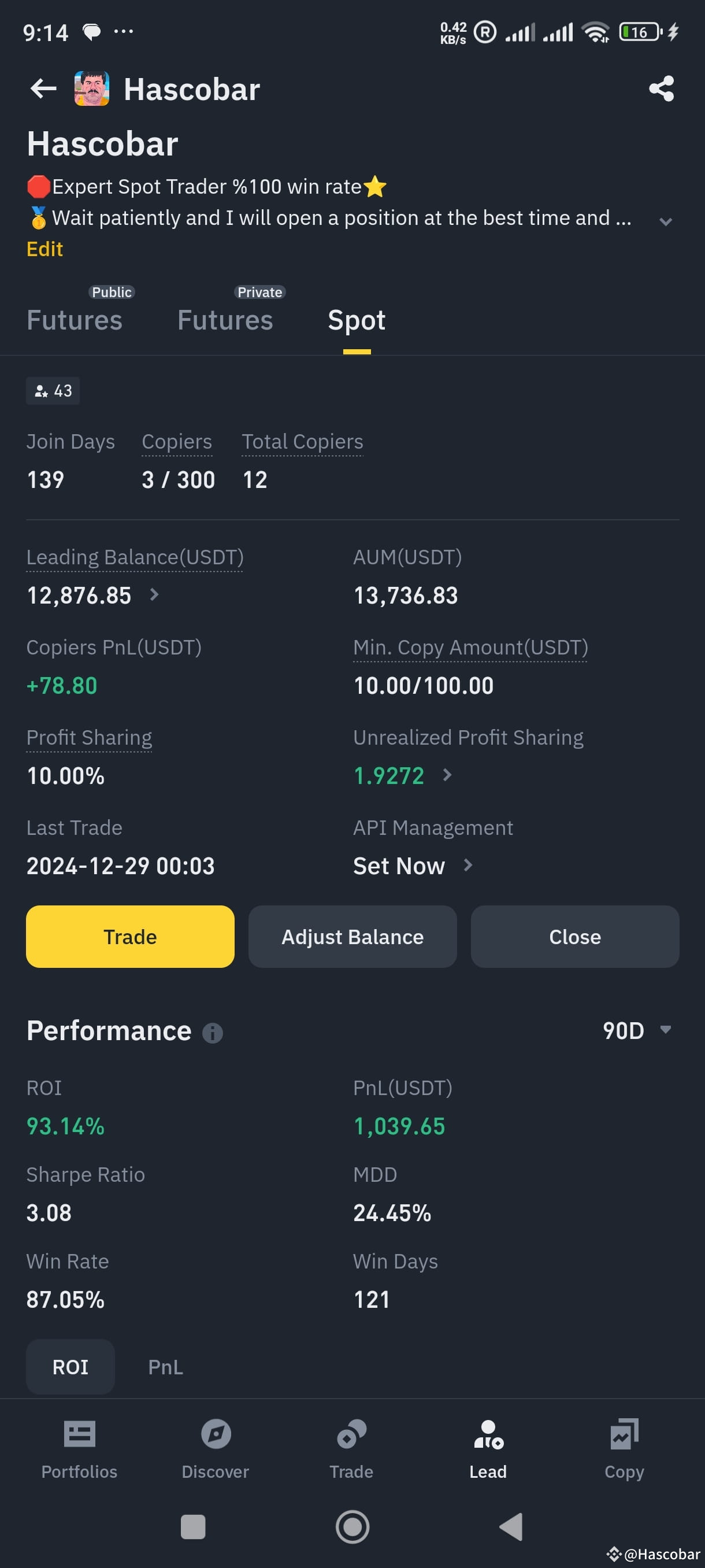Switch to showing PnL chart instead of ROI
This screenshot has width=705, height=1568.
(x=164, y=1367)
